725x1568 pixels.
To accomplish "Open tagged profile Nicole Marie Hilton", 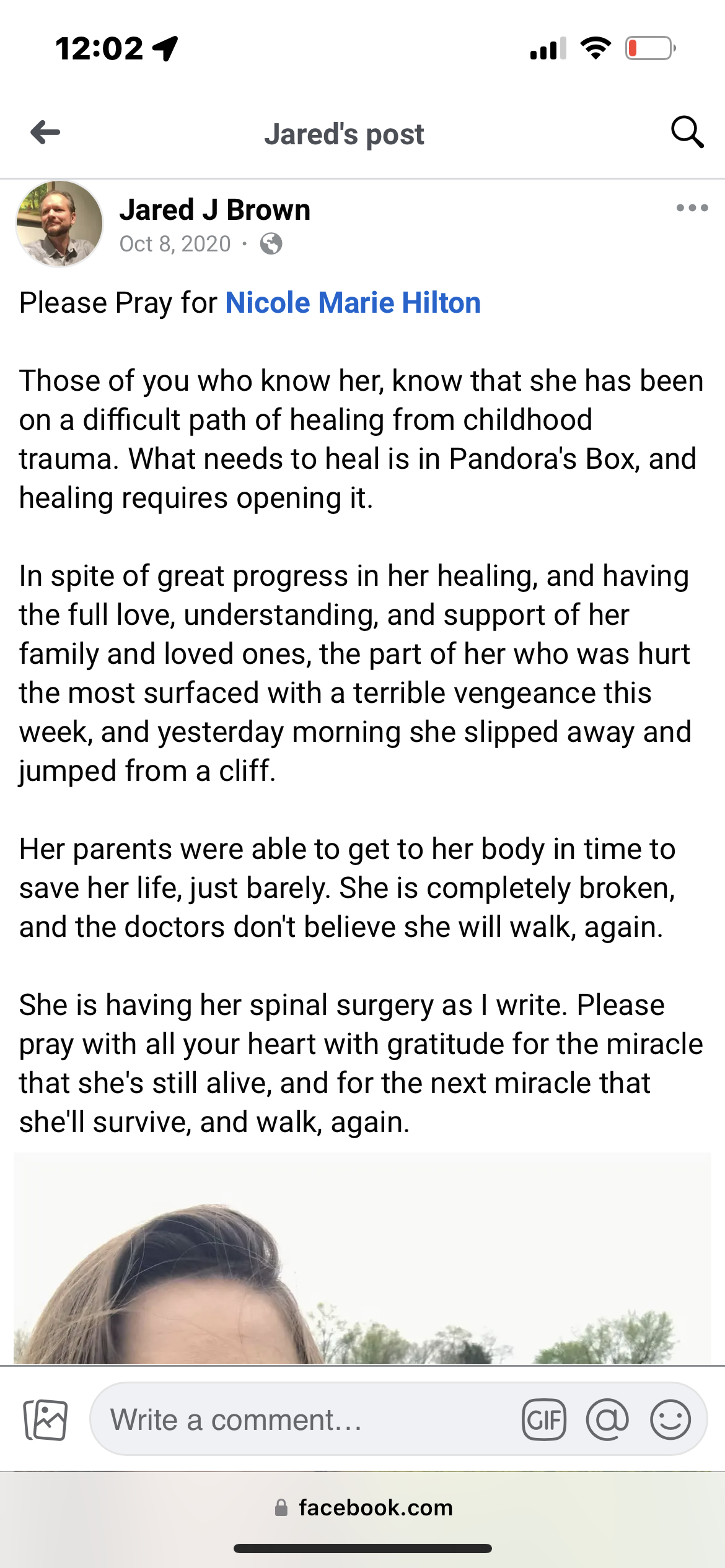I will [353, 303].
